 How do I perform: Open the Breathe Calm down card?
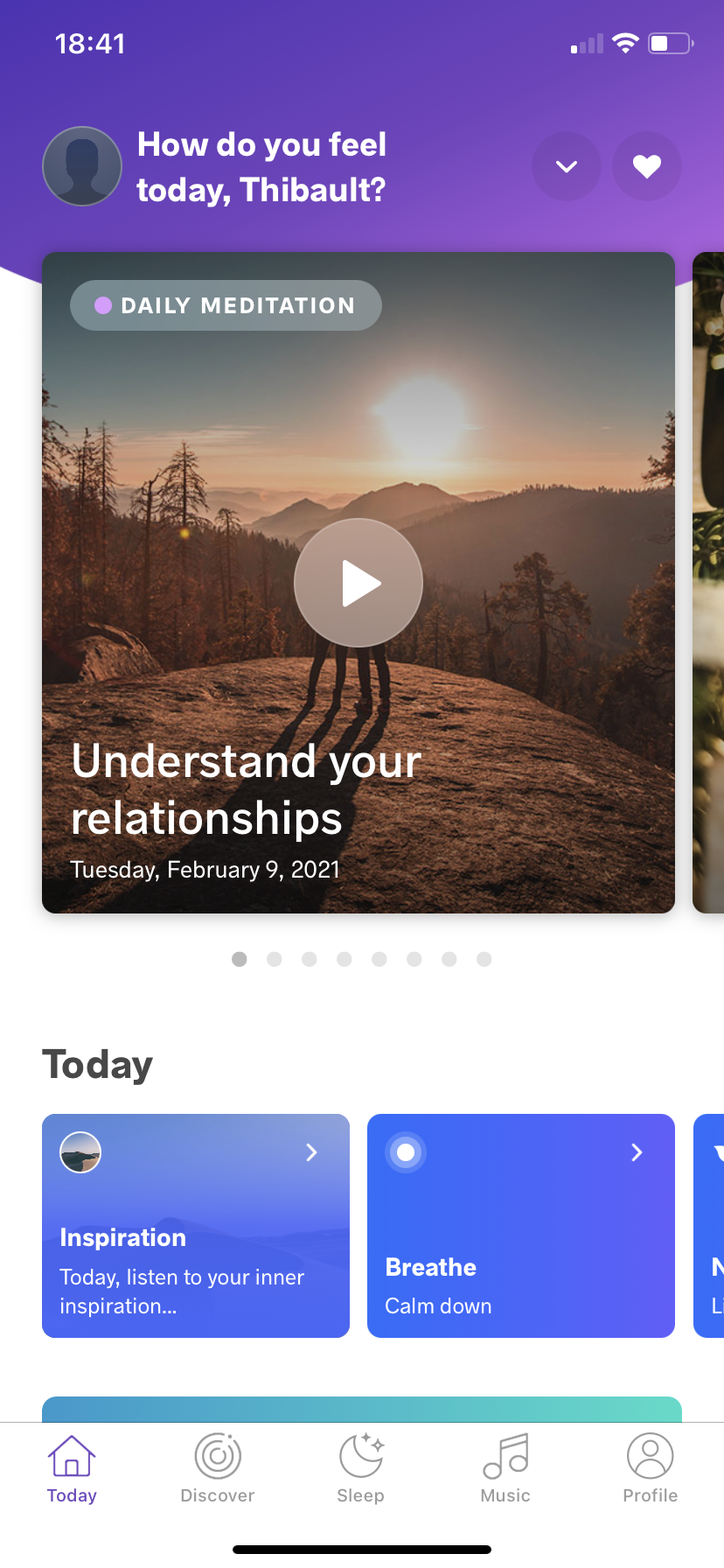pyautogui.click(x=521, y=1225)
